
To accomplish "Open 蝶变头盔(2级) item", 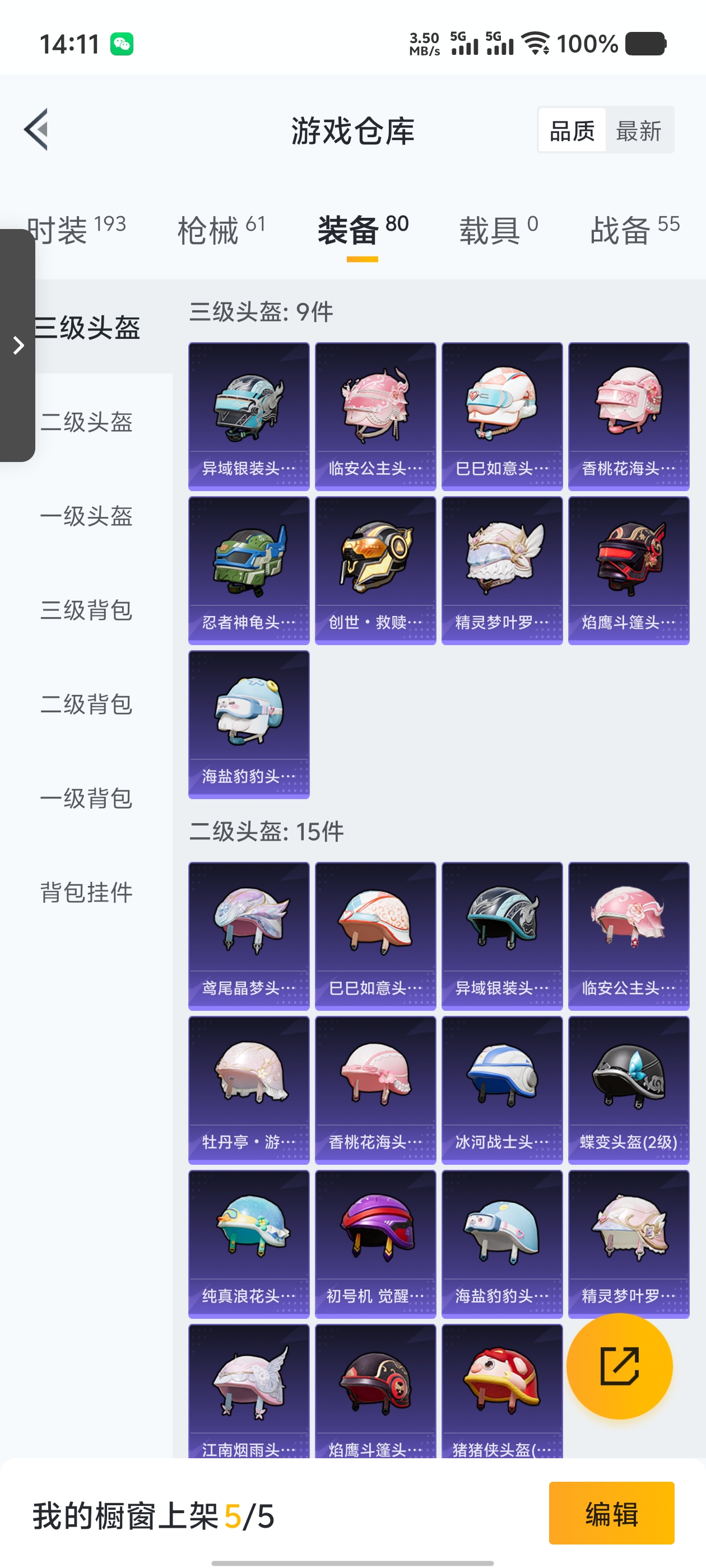I will tap(628, 1090).
